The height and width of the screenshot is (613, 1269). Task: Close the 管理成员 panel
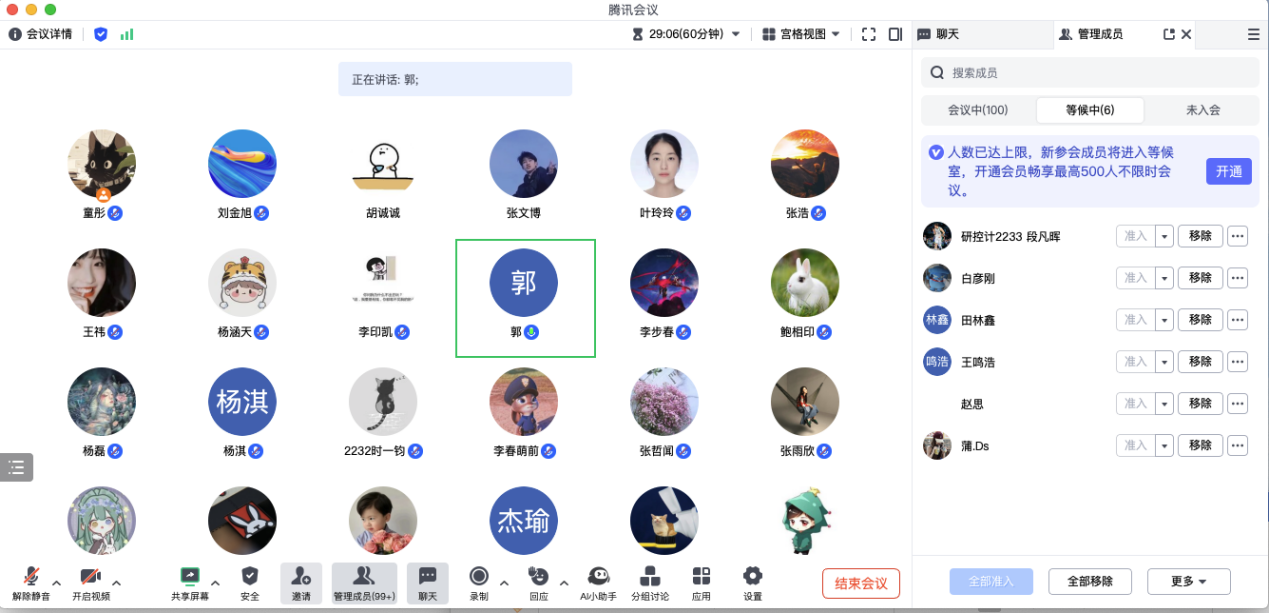pos(1186,34)
